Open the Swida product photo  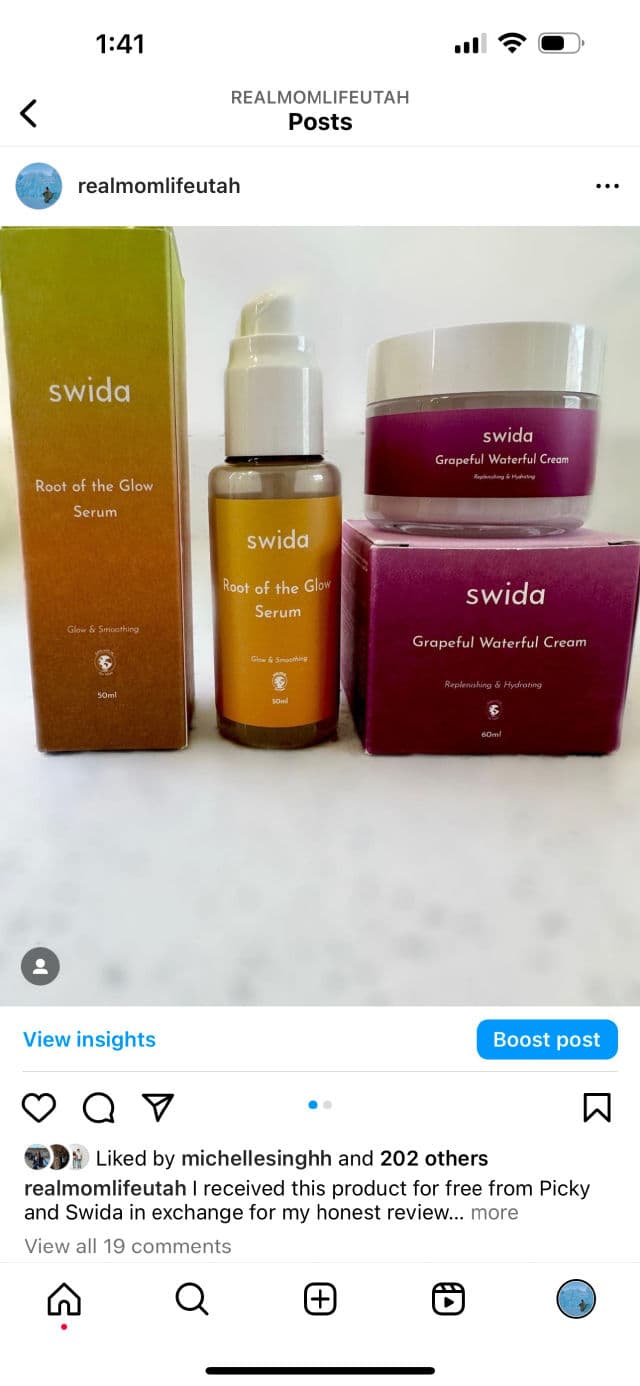[x=320, y=600]
